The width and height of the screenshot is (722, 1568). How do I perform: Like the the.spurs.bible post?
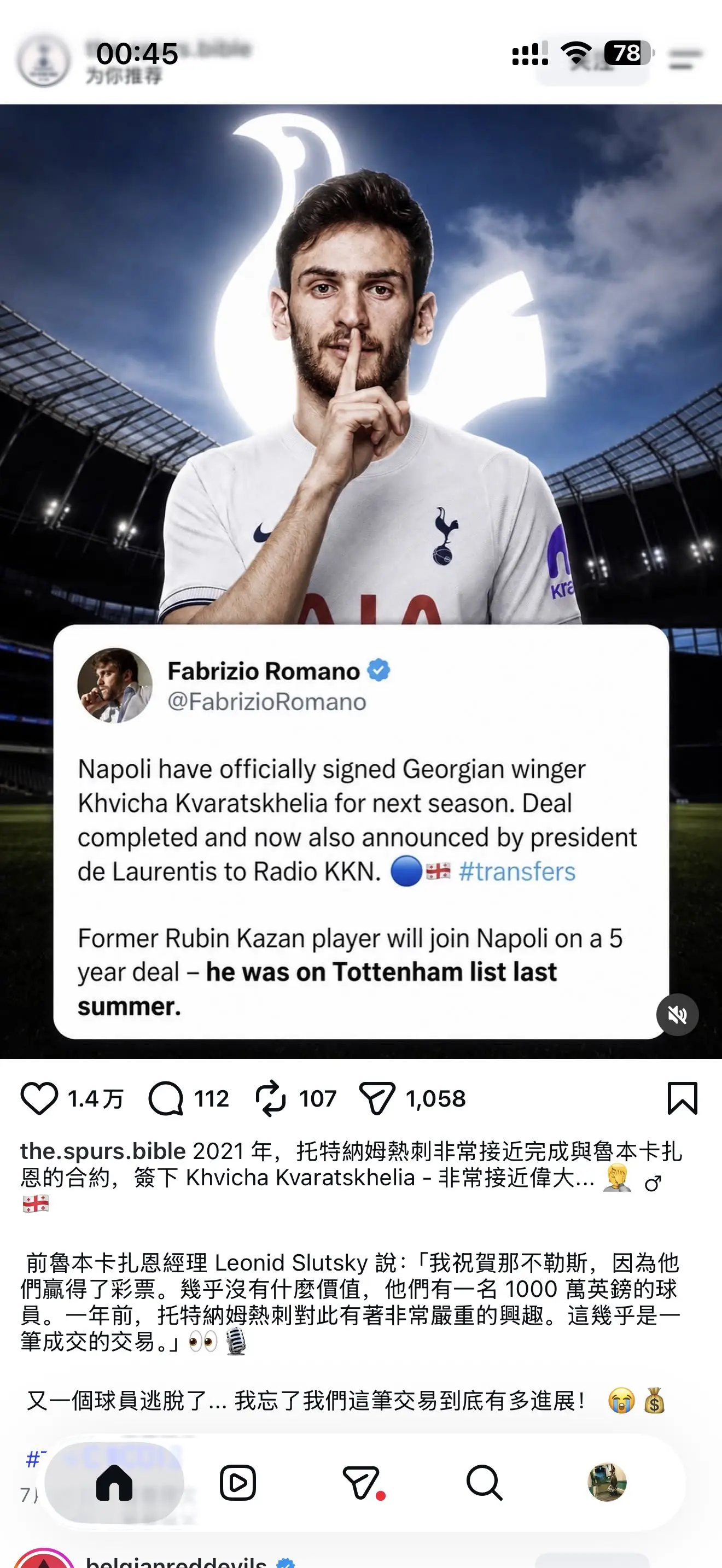(x=39, y=1099)
